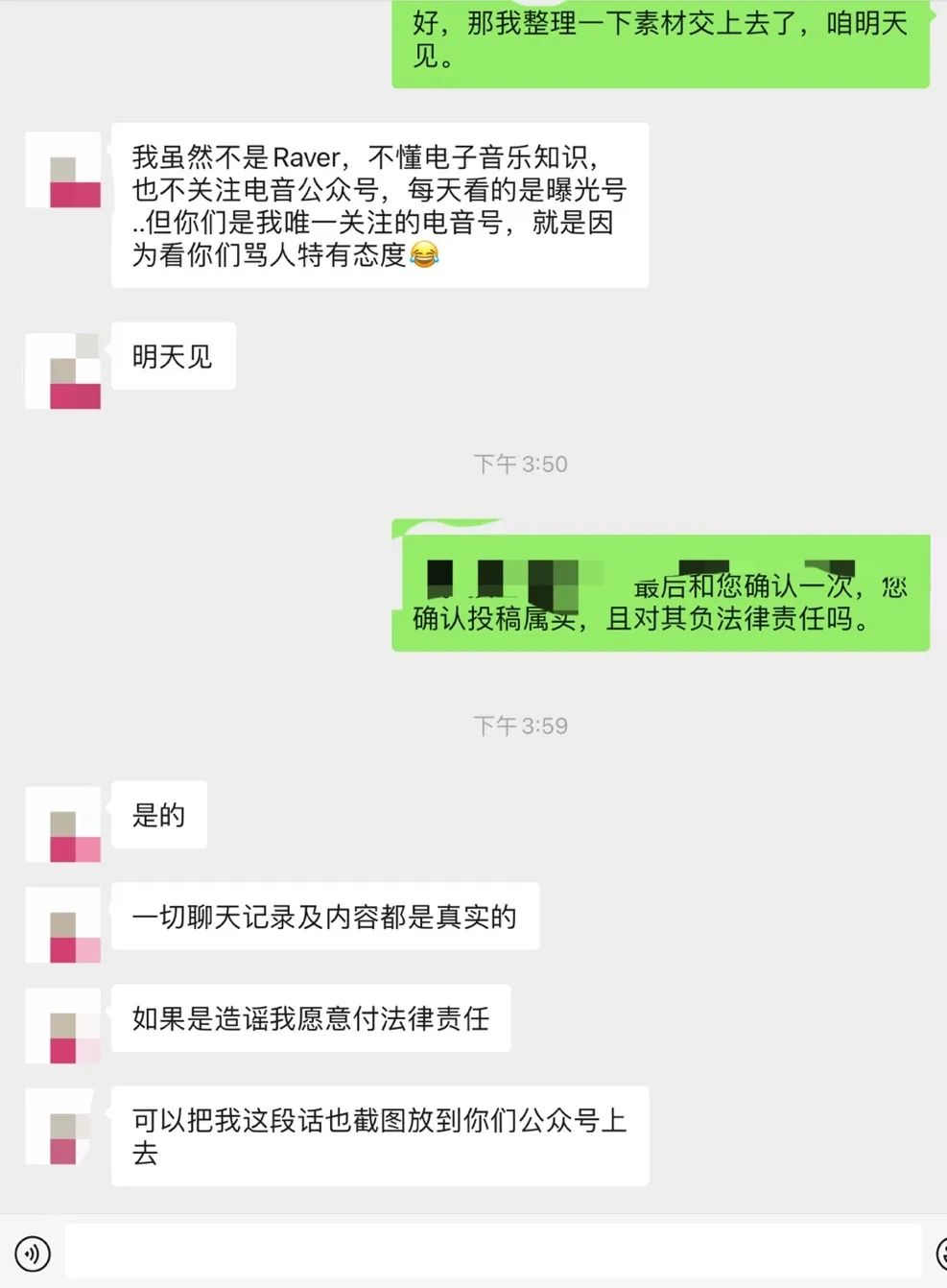This screenshot has height=1288, width=947.
Task: Focus the message text field
Action: (492, 1253)
